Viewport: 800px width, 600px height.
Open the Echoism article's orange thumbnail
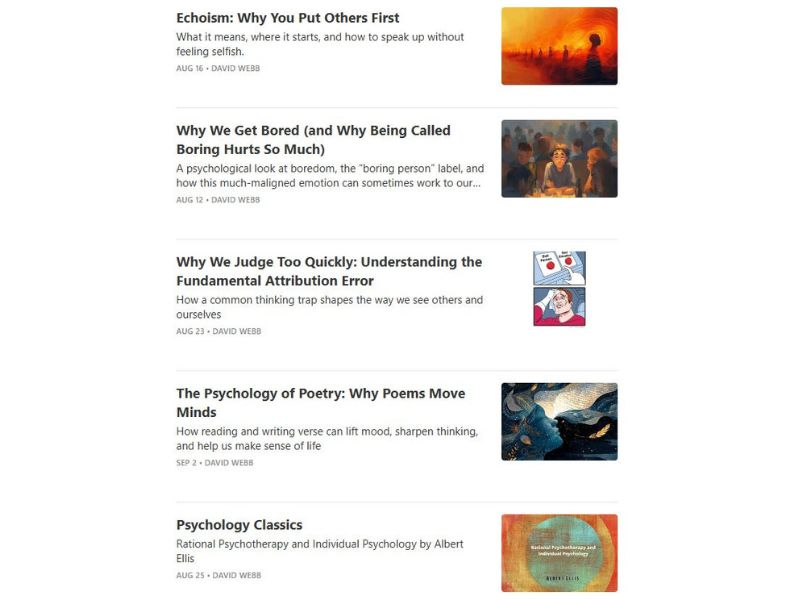point(559,46)
